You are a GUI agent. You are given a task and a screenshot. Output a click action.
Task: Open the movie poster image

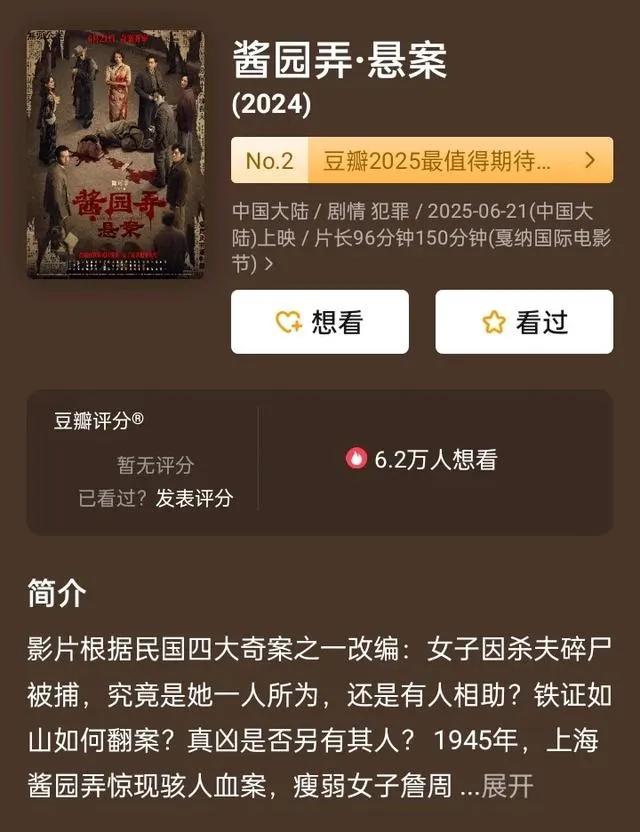(x=115, y=153)
